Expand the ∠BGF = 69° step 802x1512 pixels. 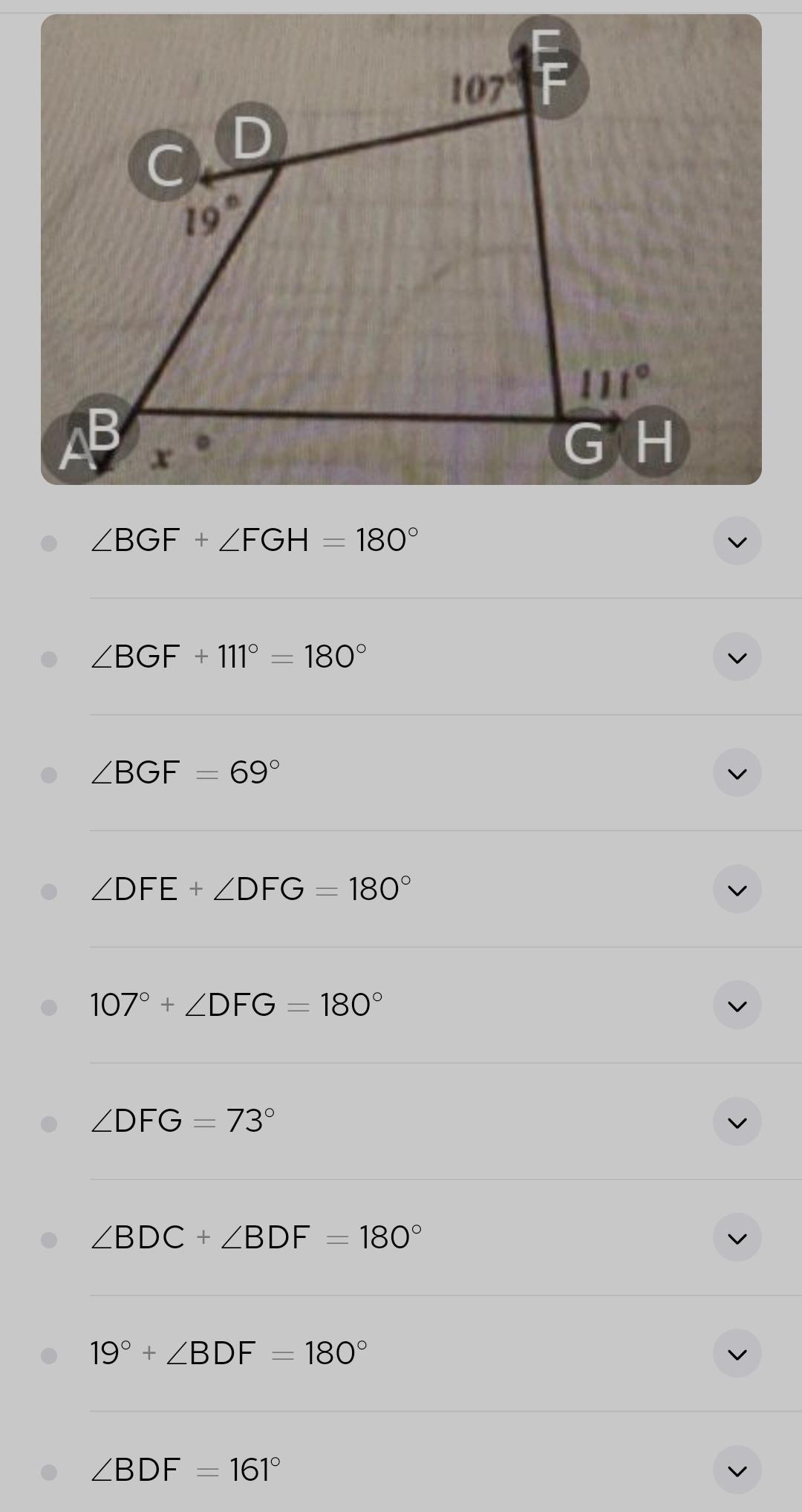coord(737,773)
